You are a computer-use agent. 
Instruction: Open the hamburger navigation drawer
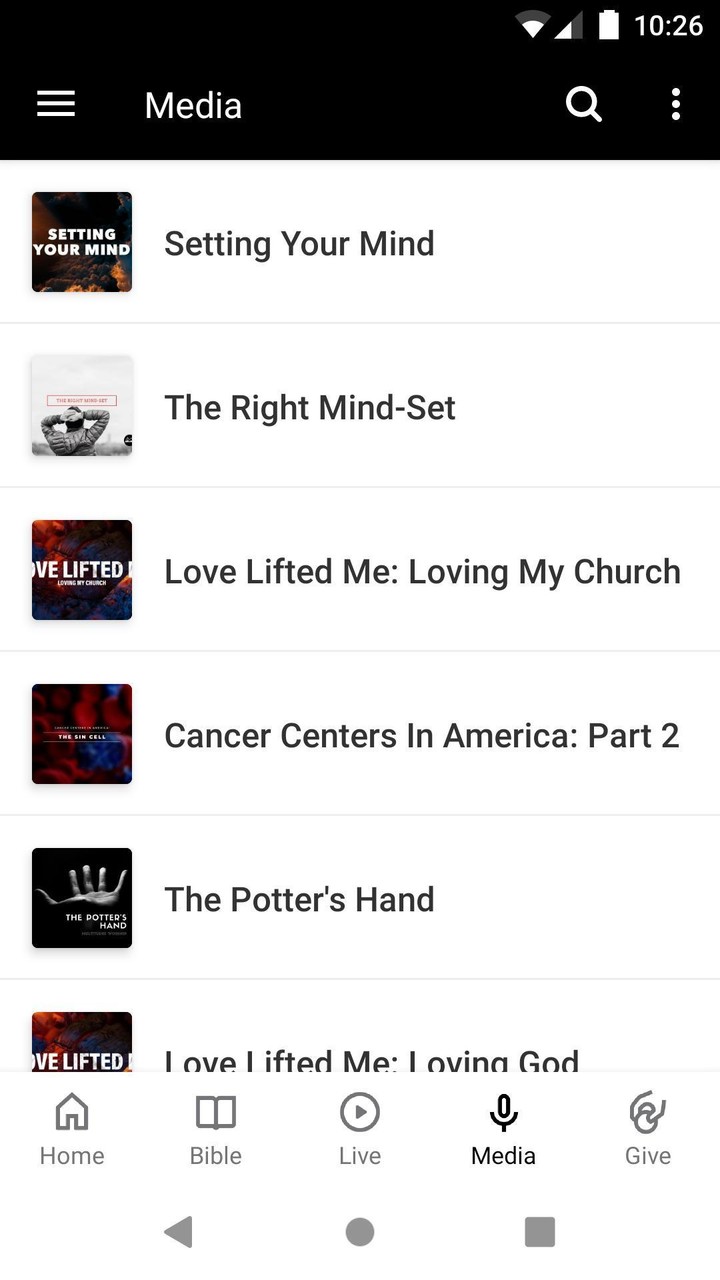pos(56,104)
